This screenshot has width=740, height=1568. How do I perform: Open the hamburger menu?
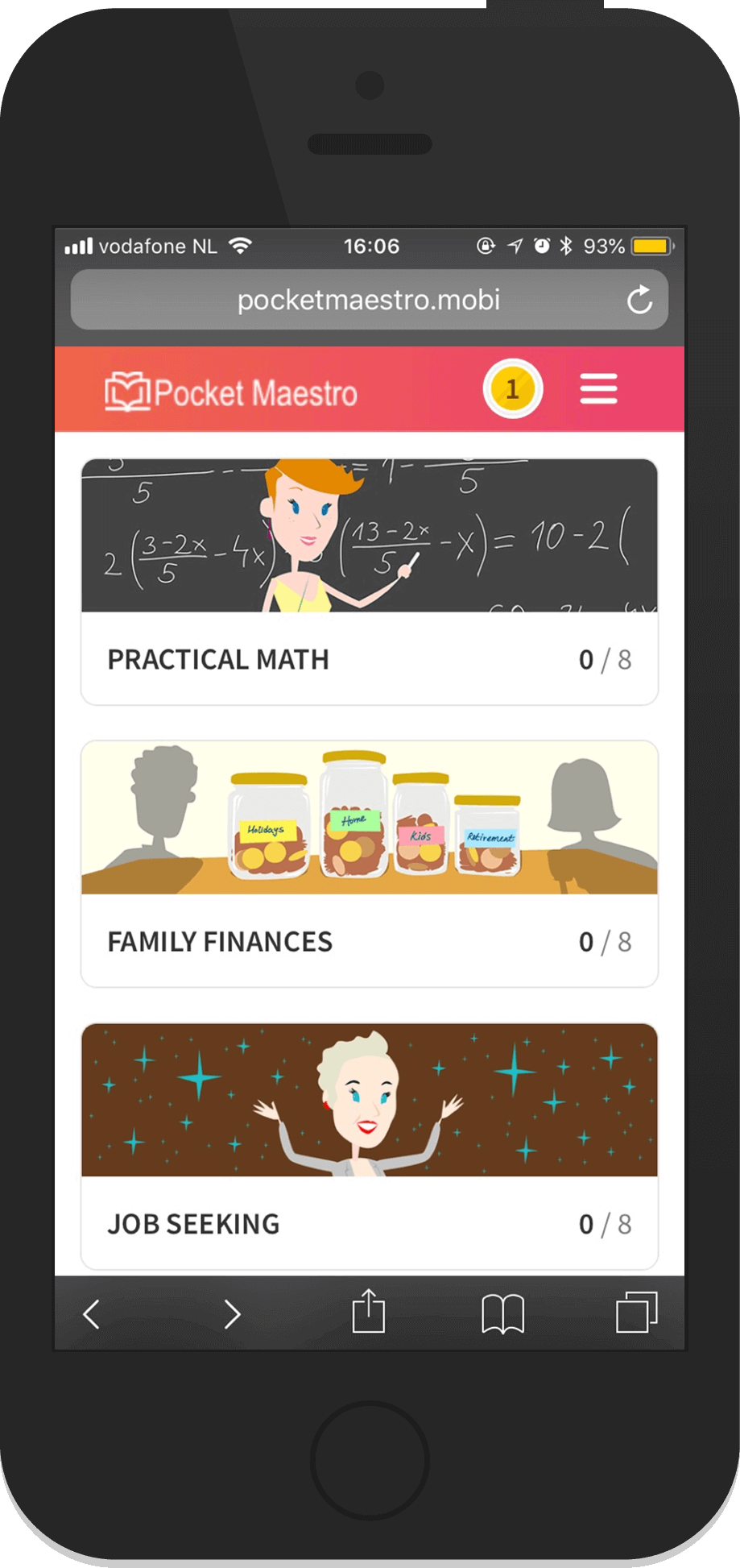coord(598,389)
